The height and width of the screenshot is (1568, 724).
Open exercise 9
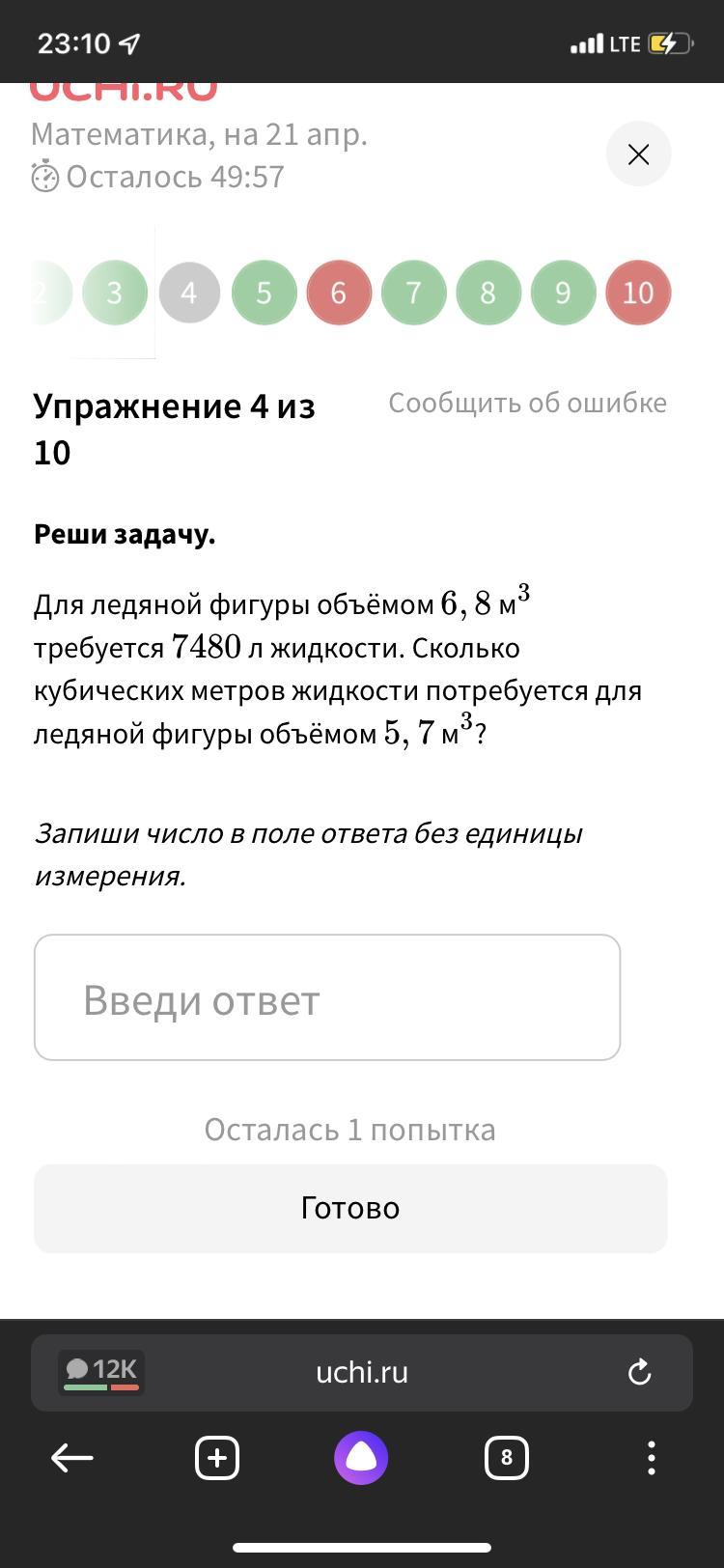tap(563, 293)
